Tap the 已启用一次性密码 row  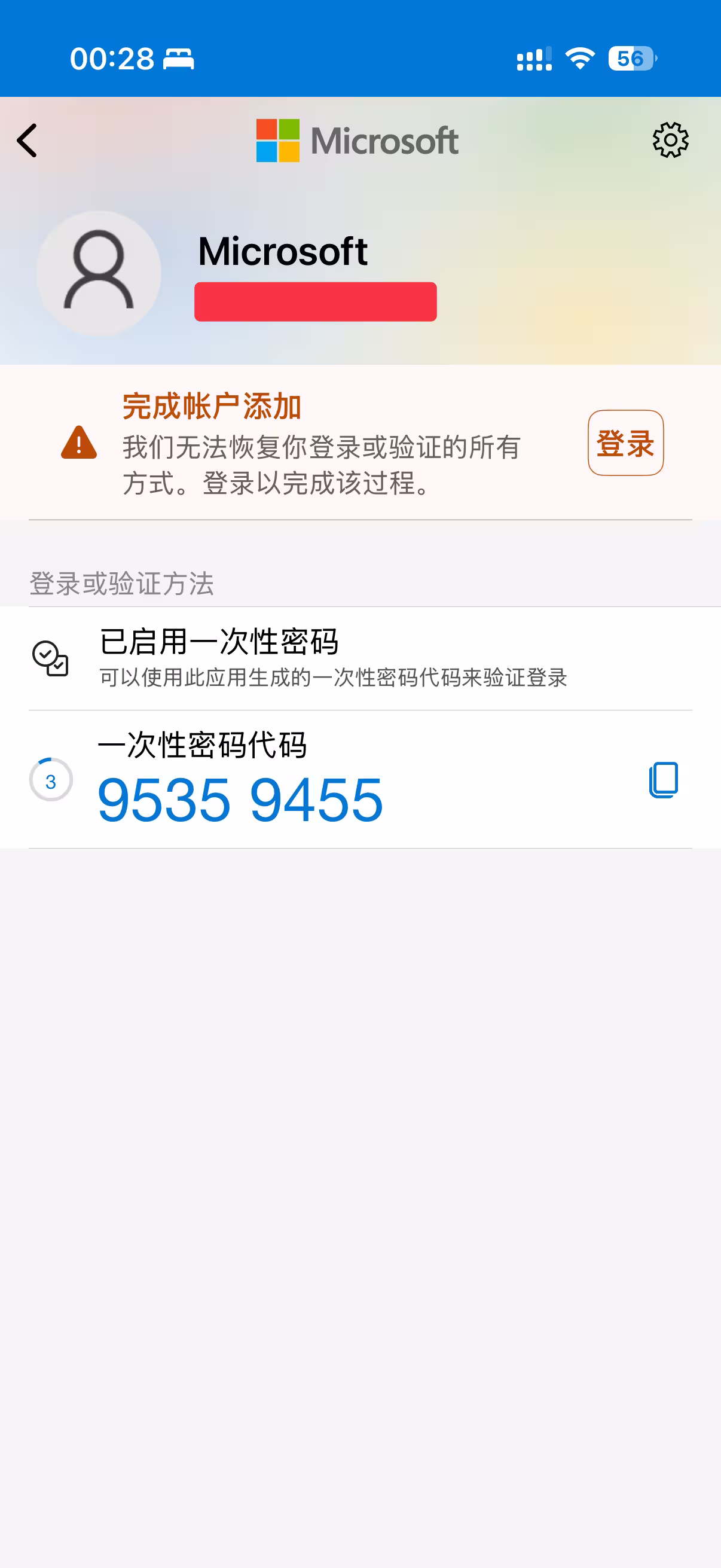(x=220, y=640)
